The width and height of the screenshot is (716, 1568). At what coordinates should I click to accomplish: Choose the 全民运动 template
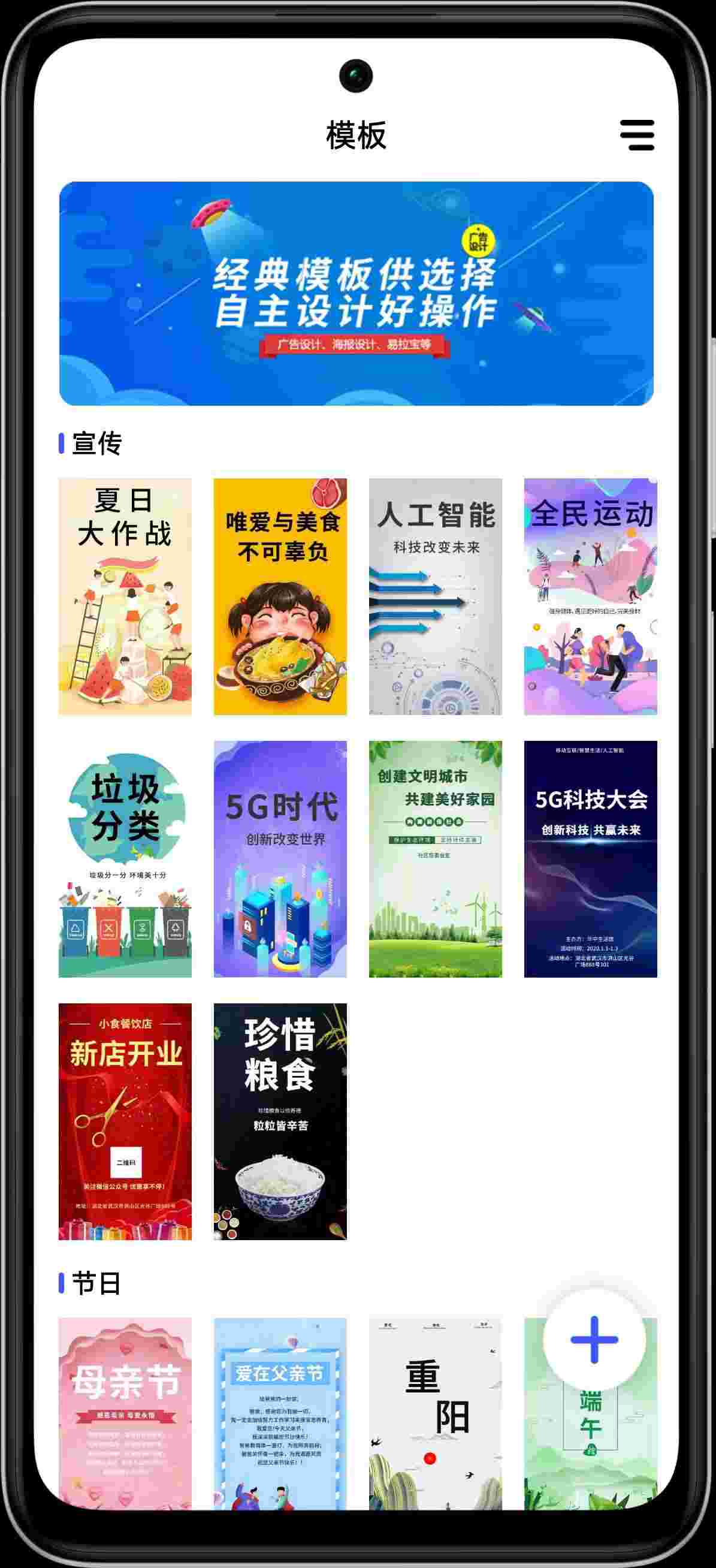tap(591, 596)
